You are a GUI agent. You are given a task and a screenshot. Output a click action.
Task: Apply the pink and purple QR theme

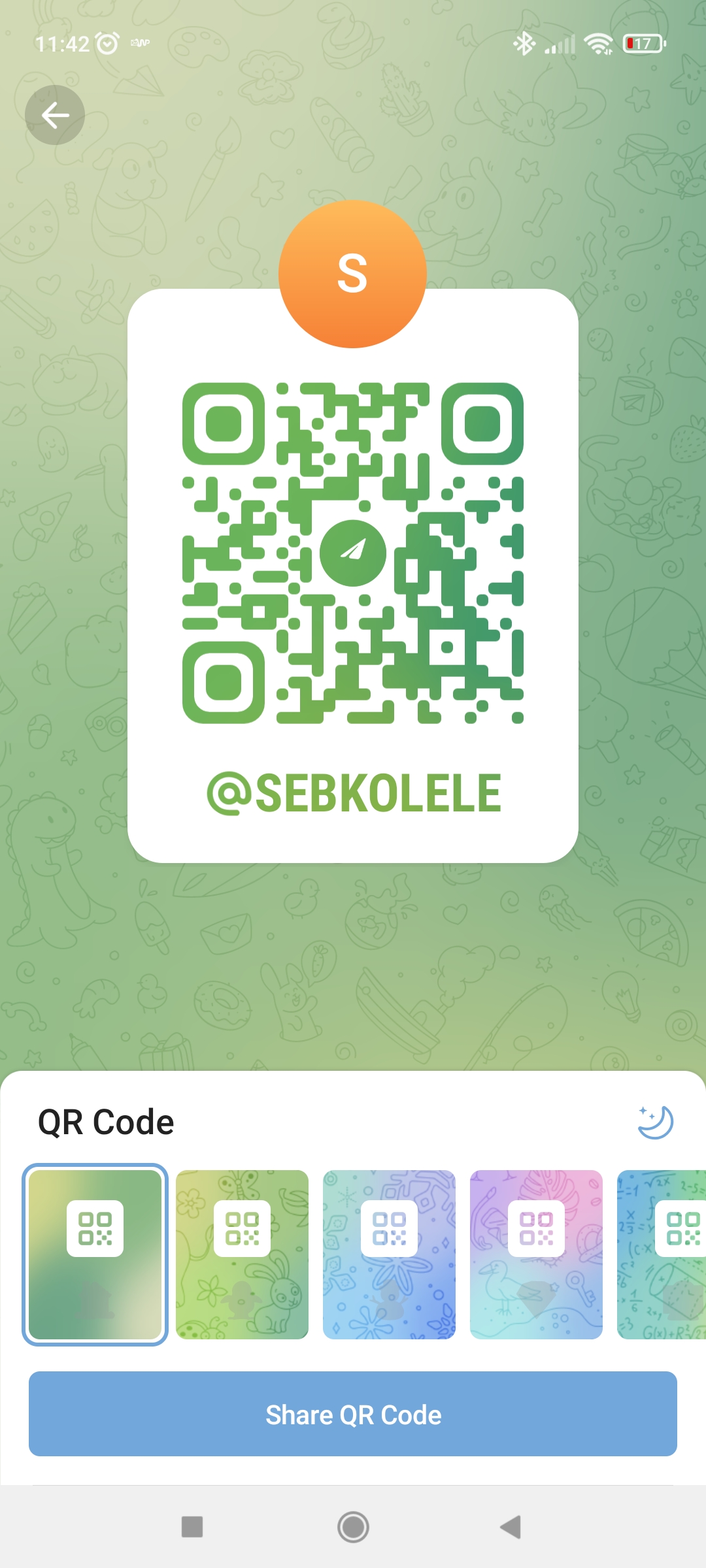(x=537, y=1254)
